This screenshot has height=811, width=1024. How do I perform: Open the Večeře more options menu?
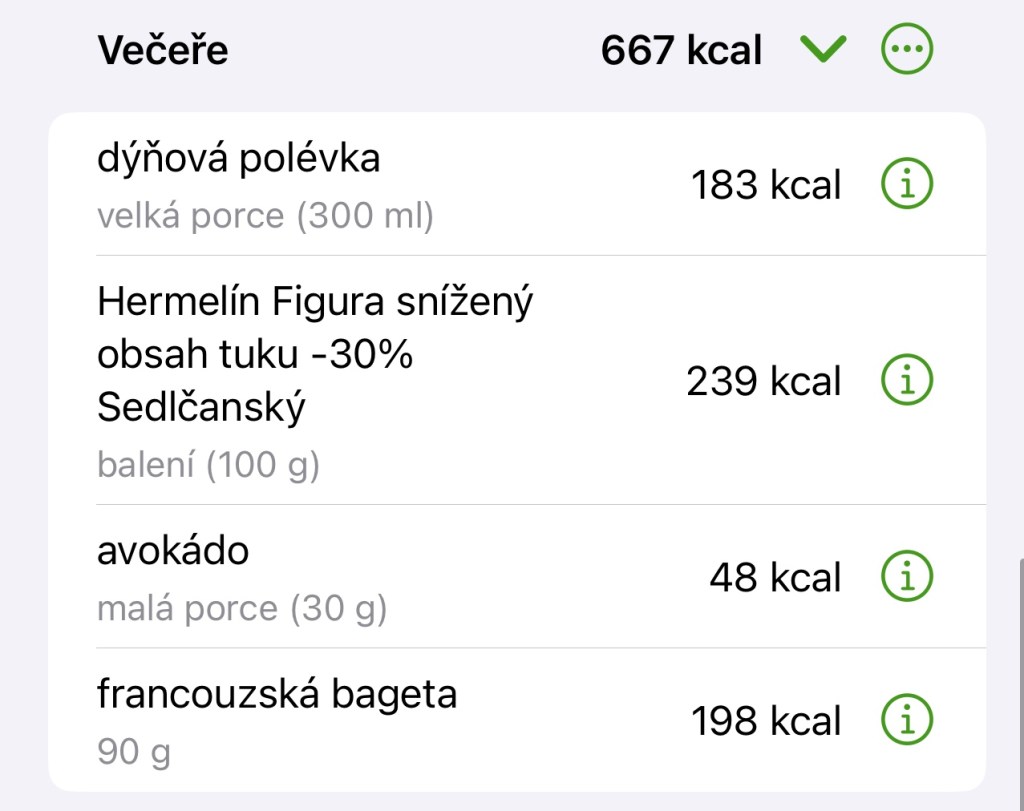tap(906, 48)
